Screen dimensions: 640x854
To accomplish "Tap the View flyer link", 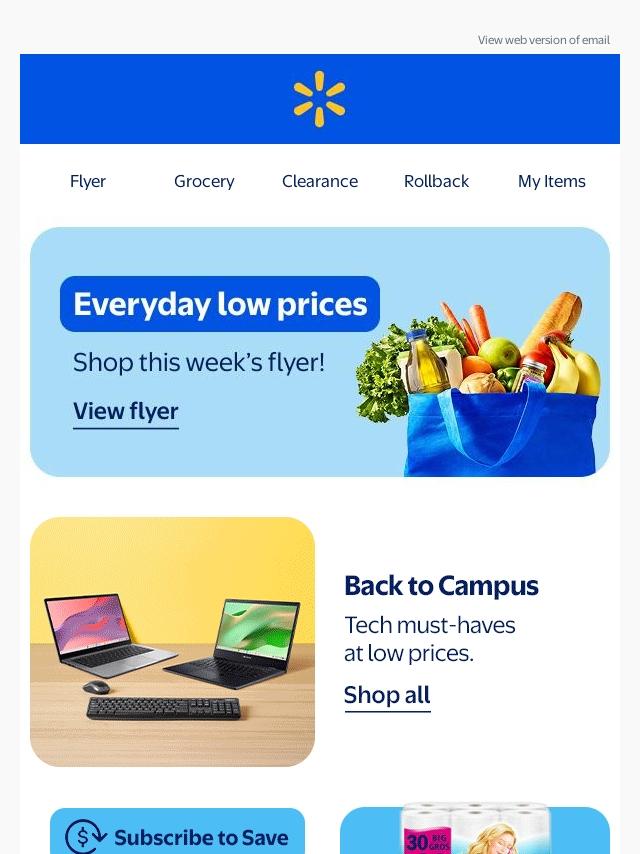I will (126, 411).
